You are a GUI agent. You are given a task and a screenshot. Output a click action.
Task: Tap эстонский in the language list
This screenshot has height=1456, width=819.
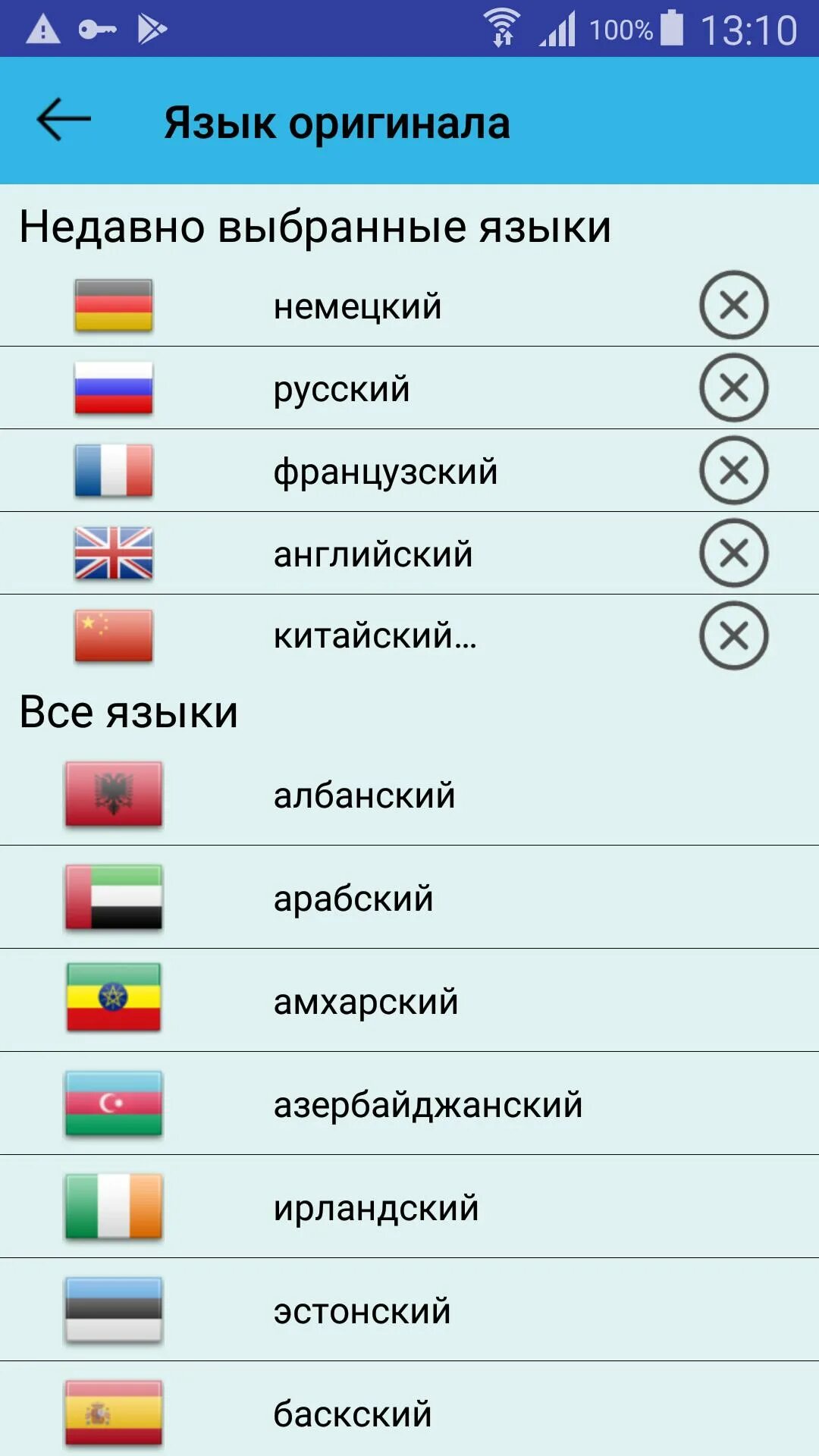point(362,1311)
